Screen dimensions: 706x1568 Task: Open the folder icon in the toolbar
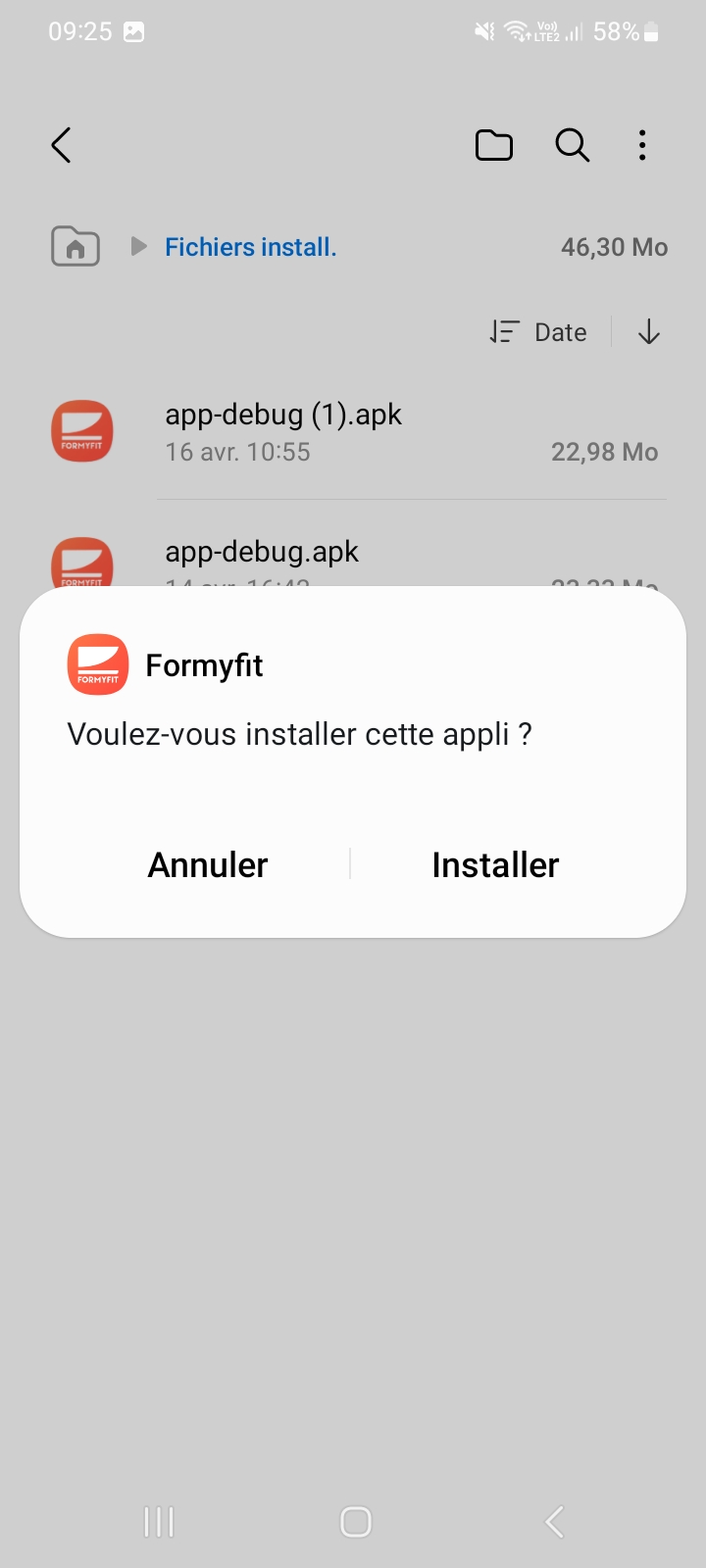(493, 146)
